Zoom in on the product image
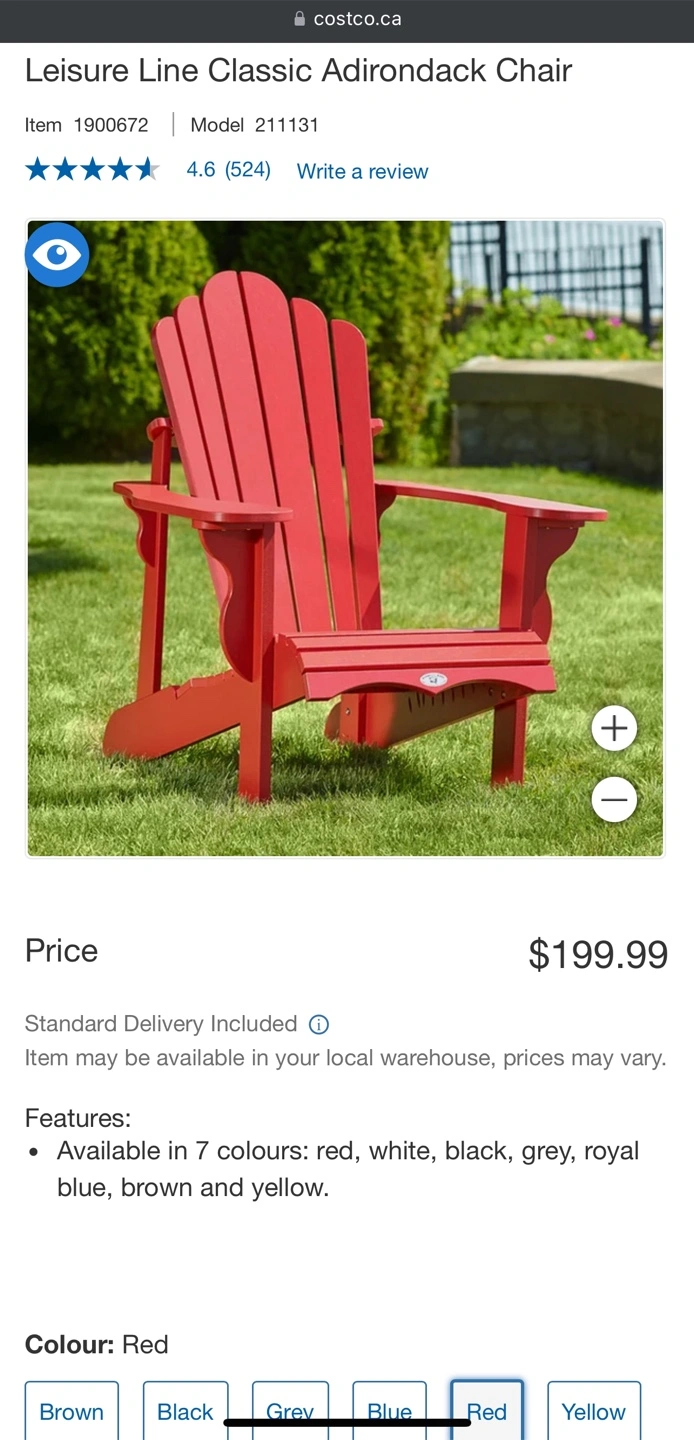This screenshot has width=694, height=1440. point(614,728)
